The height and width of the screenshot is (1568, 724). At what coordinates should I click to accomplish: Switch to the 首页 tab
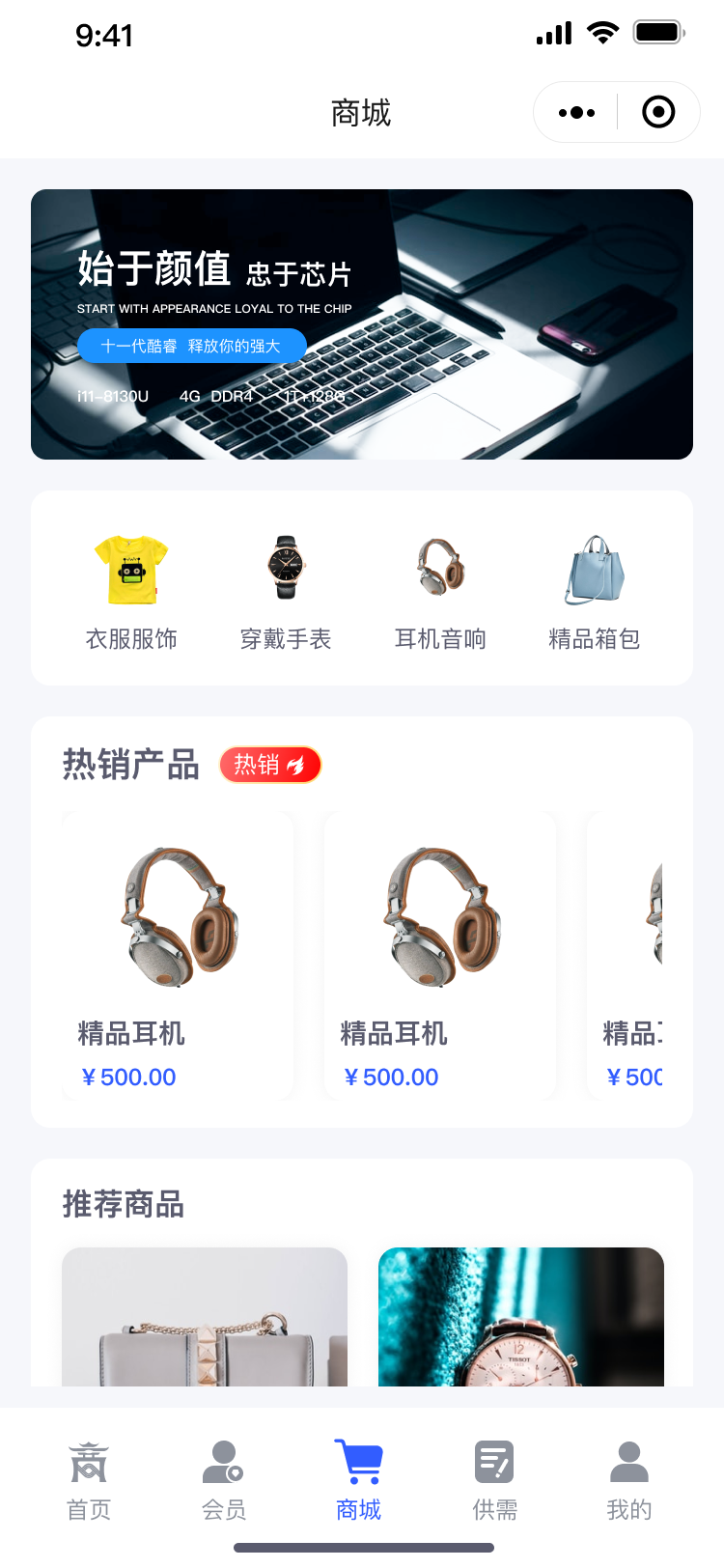point(89,1479)
